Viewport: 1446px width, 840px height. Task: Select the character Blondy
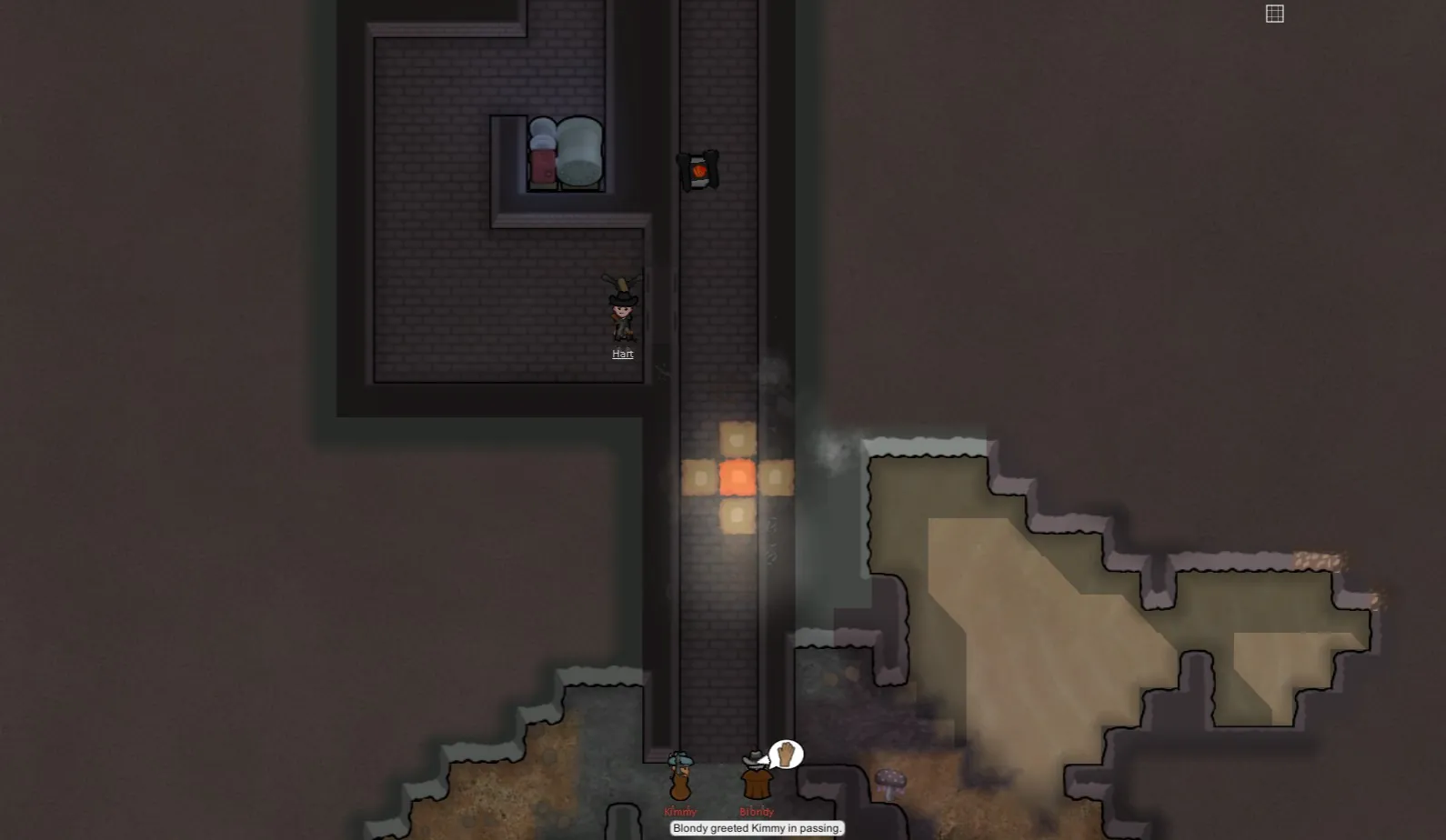tap(755, 777)
